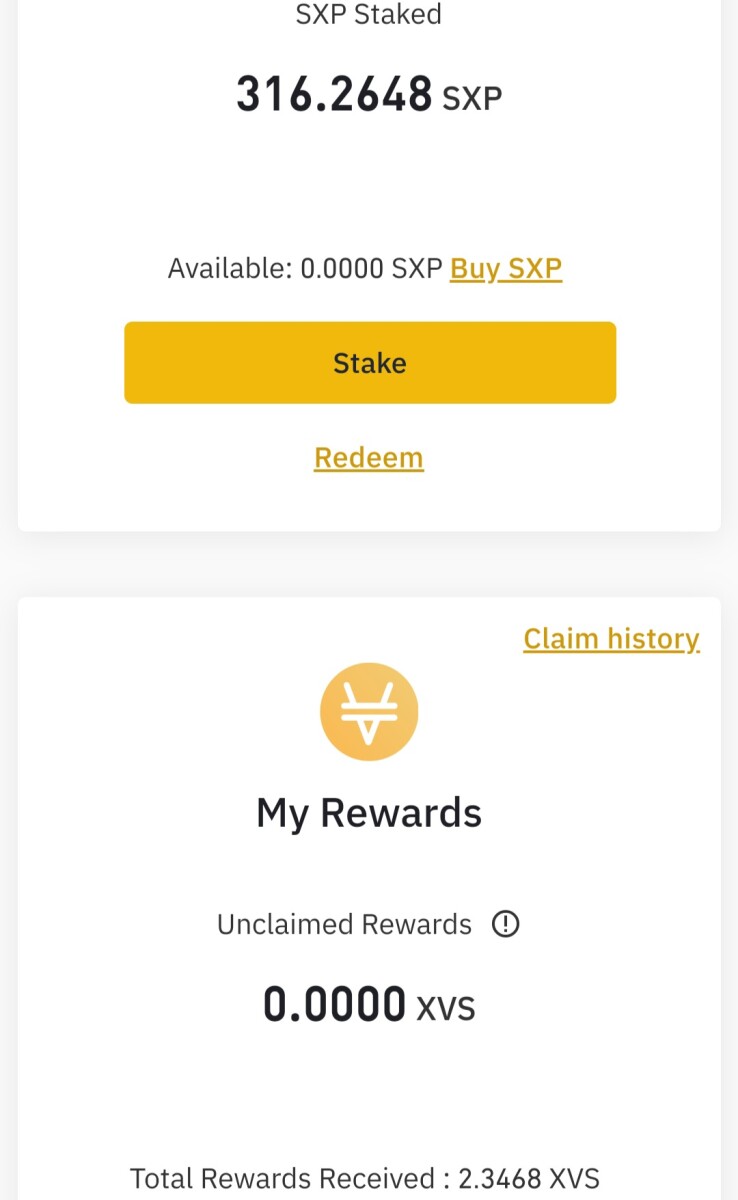The width and height of the screenshot is (738, 1200).
Task: Tap the SXP unit label beside the staked amount
Action: coord(471,99)
